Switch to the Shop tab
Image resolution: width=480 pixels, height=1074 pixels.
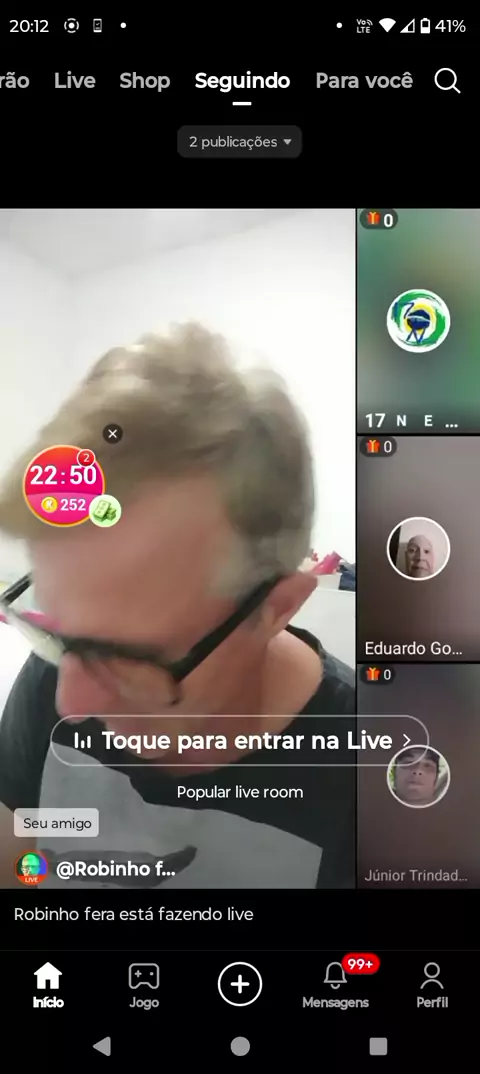click(144, 81)
